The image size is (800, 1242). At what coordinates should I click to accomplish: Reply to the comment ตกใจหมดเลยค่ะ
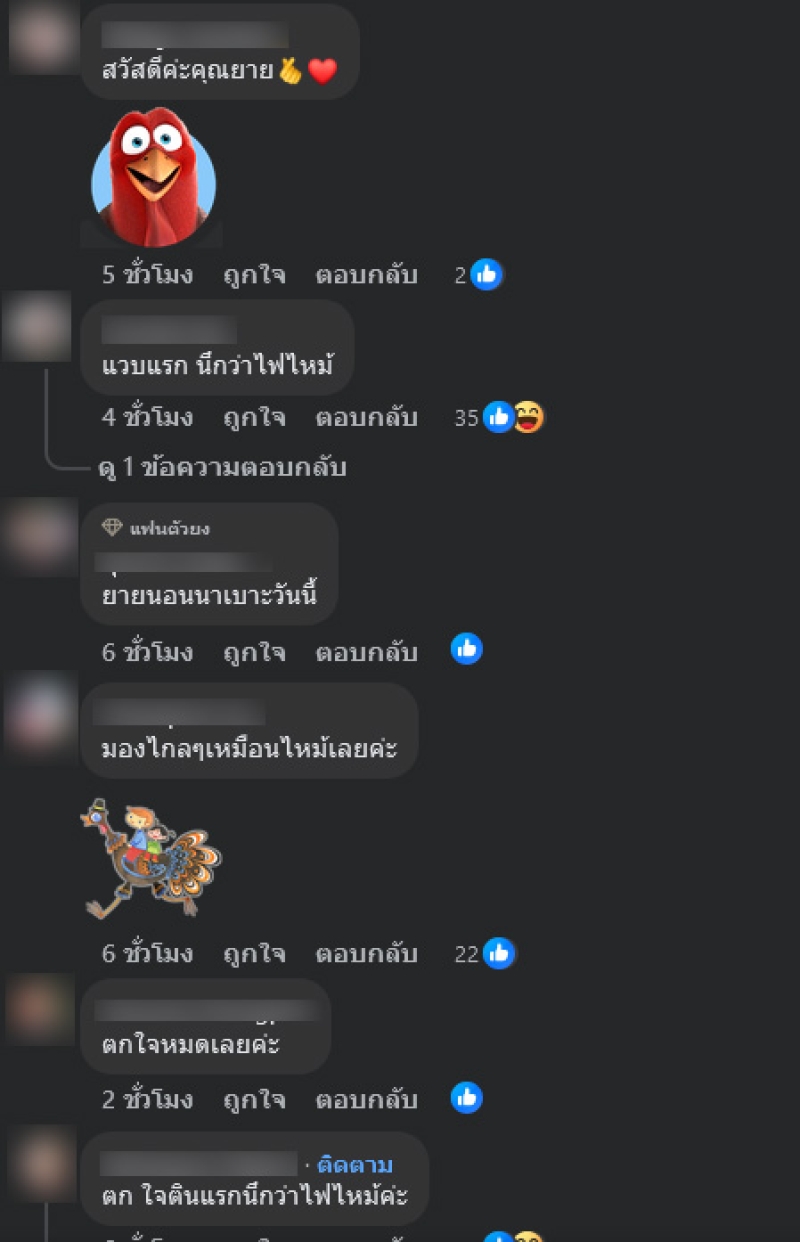point(366,1100)
